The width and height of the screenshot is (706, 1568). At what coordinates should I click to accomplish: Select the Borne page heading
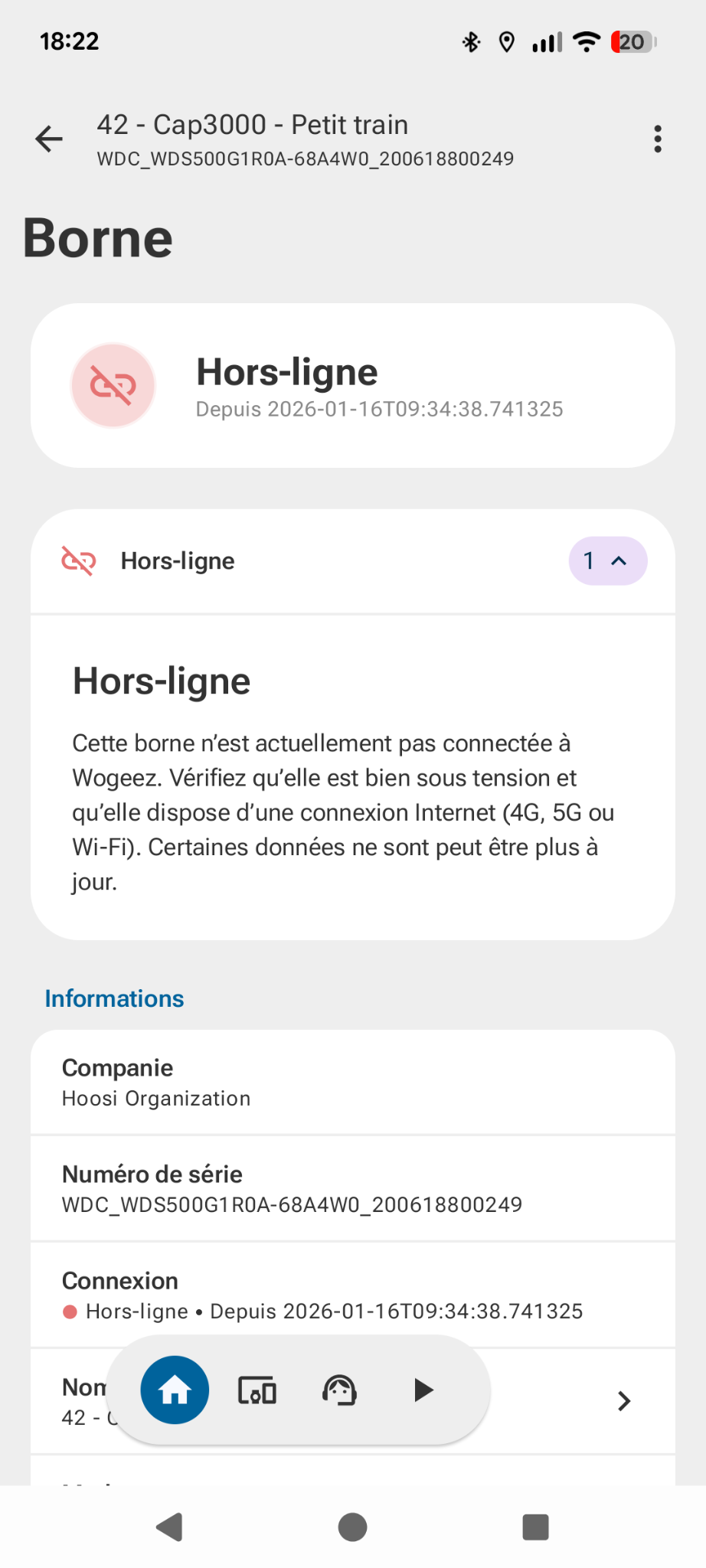(x=97, y=237)
